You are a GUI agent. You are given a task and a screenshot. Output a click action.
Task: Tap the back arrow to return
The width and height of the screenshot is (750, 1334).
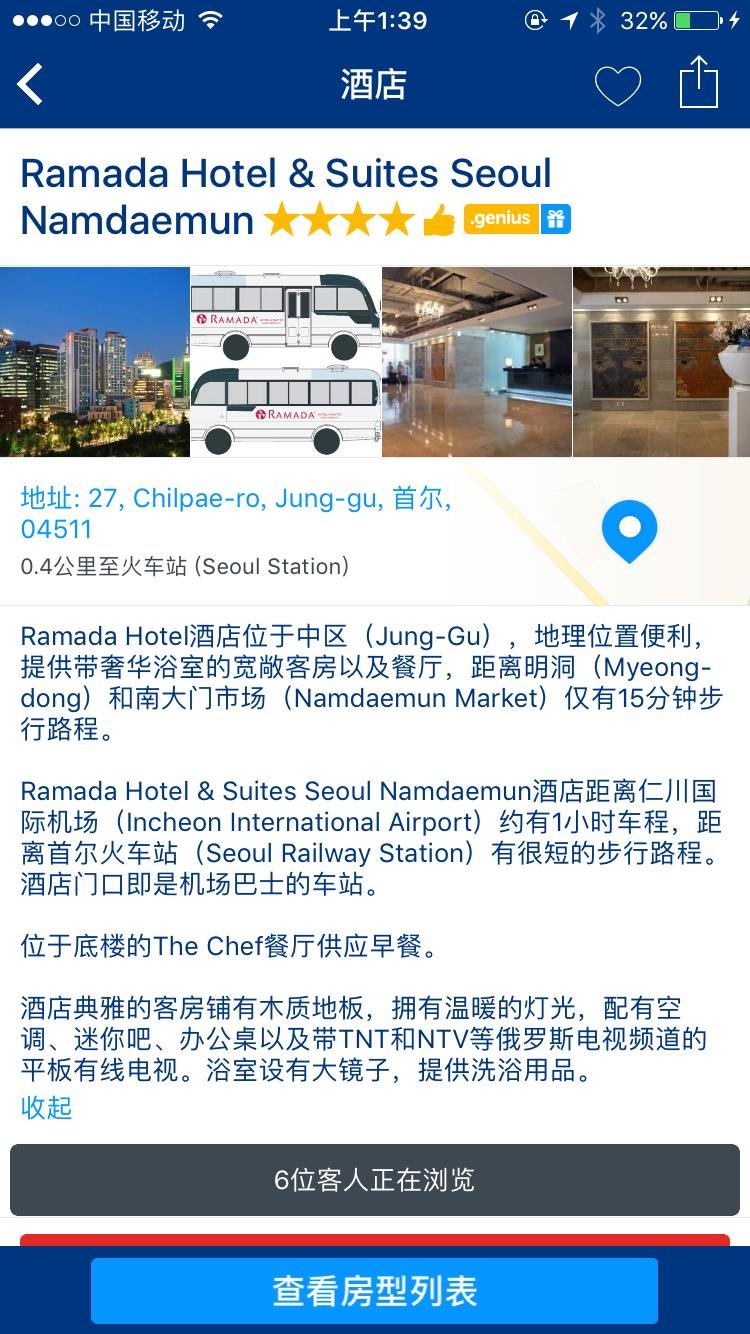(x=28, y=83)
